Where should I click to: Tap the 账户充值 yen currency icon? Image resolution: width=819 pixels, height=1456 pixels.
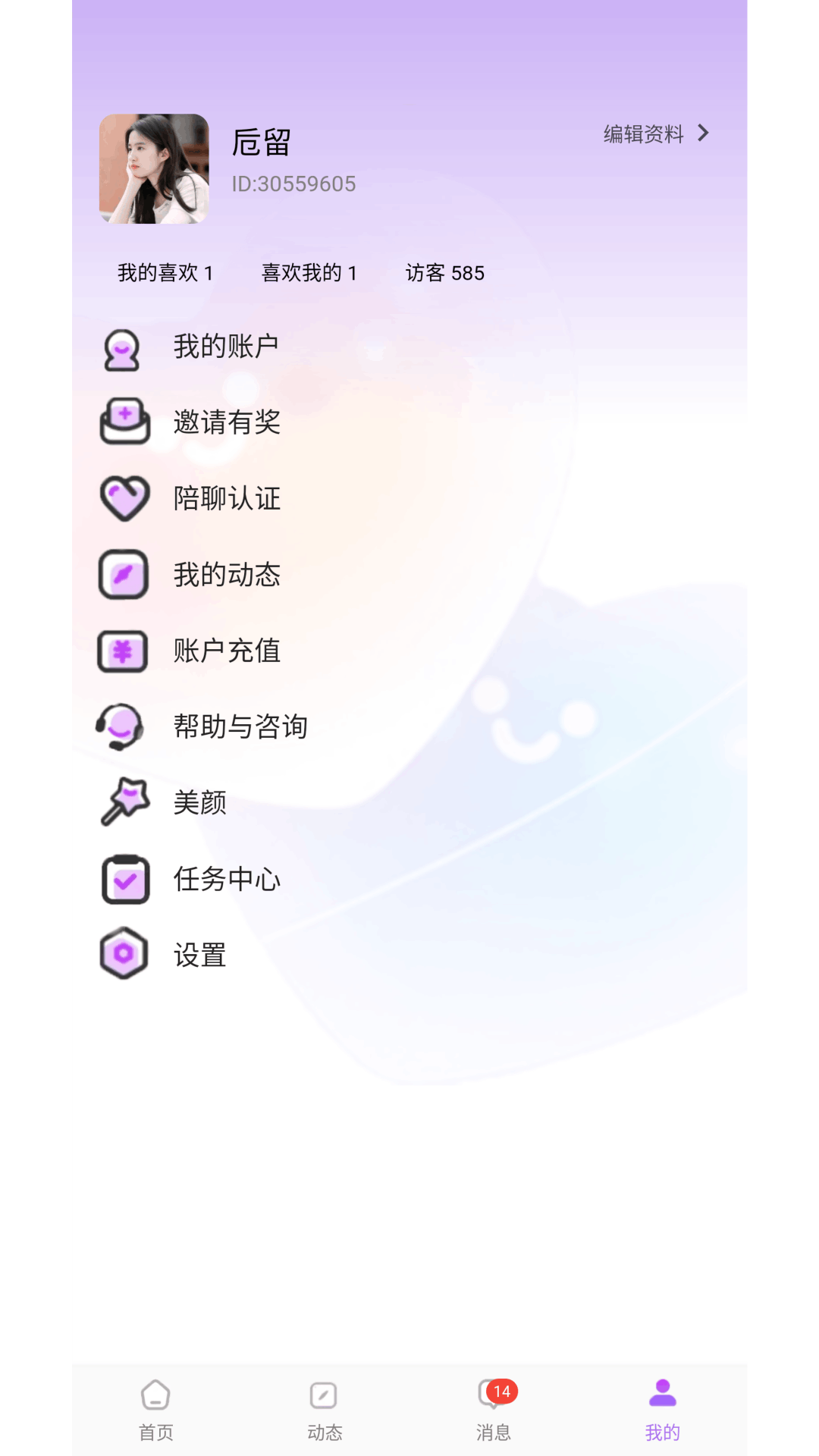coord(123,651)
